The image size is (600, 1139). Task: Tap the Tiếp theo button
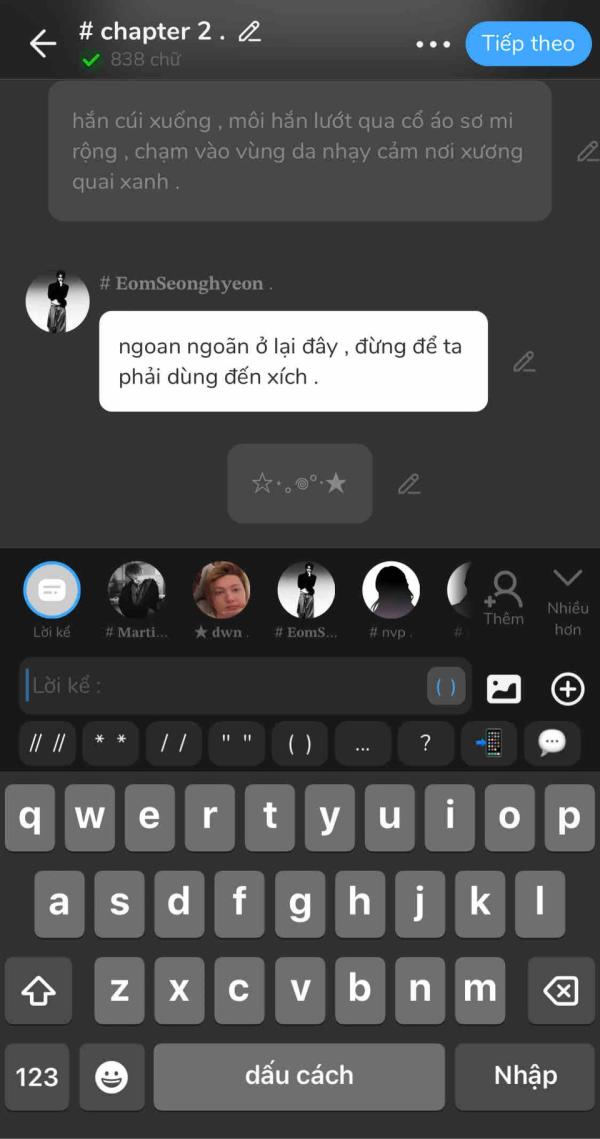[528, 43]
